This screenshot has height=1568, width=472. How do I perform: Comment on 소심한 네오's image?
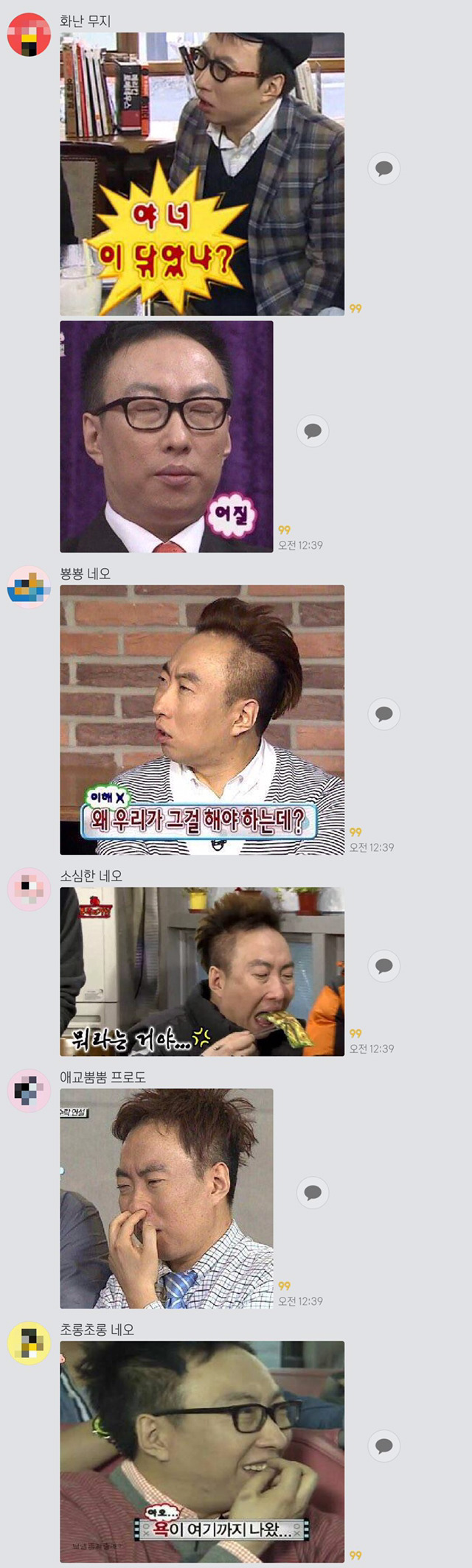pyautogui.click(x=383, y=965)
